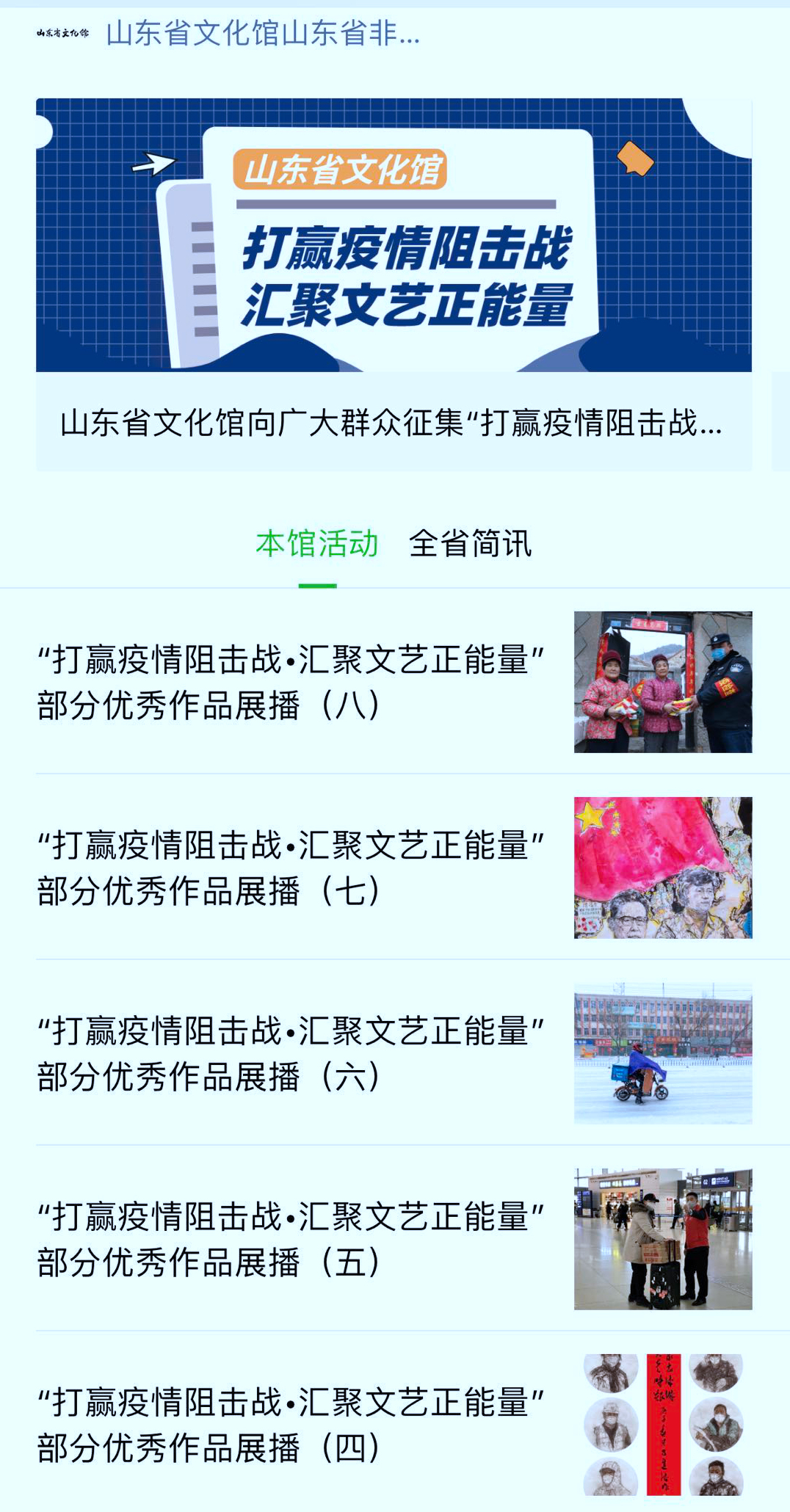Select the 本馆活动 tab
This screenshot has width=790, height=1512.
[x=317, y=544]
